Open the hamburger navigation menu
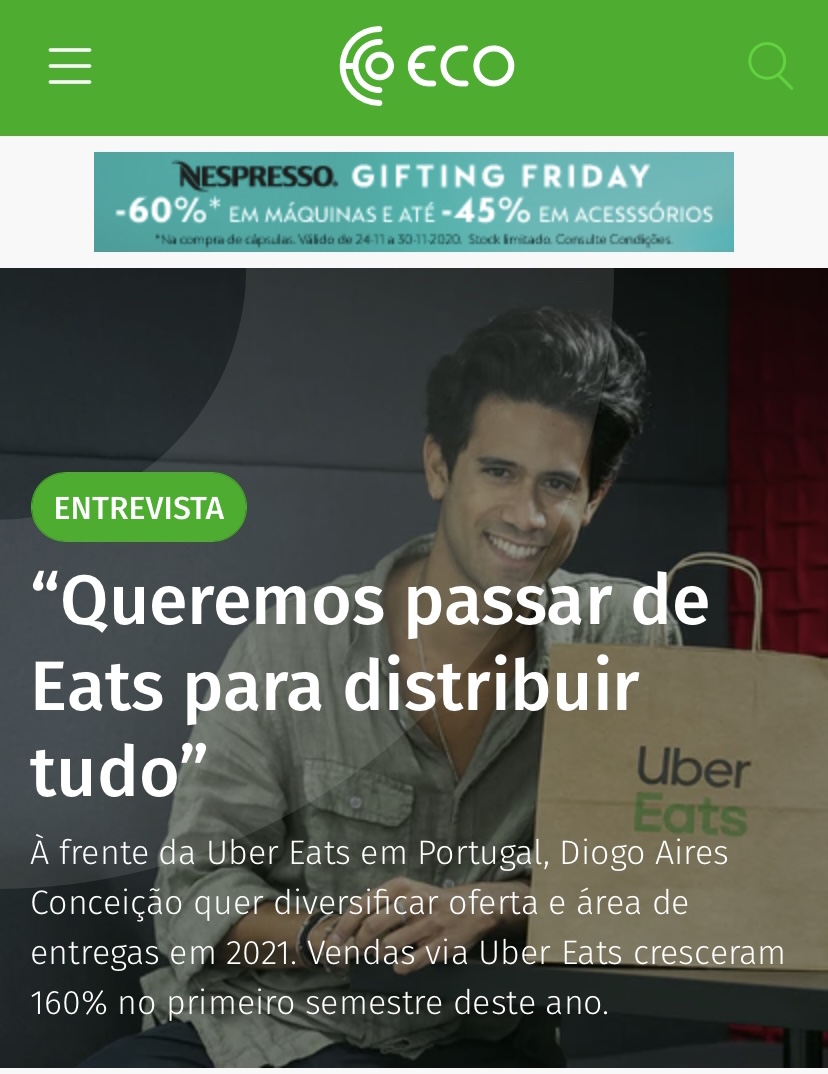The width and height of the screenshot is (828, 1074). 70,66
